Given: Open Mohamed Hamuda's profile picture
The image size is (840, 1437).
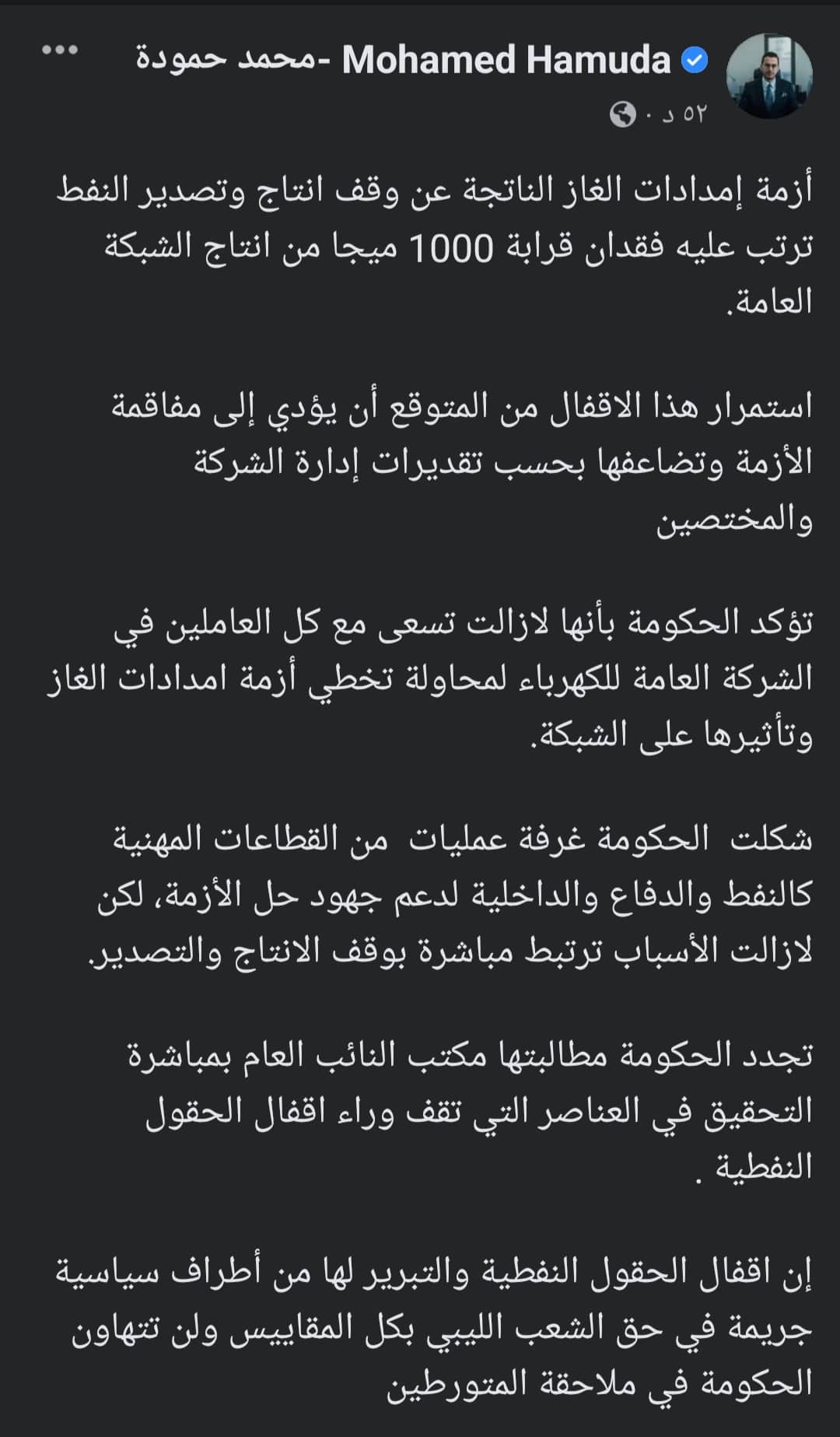Looking at the screenshot, I should pyautogui.click(x=768, y=76).
